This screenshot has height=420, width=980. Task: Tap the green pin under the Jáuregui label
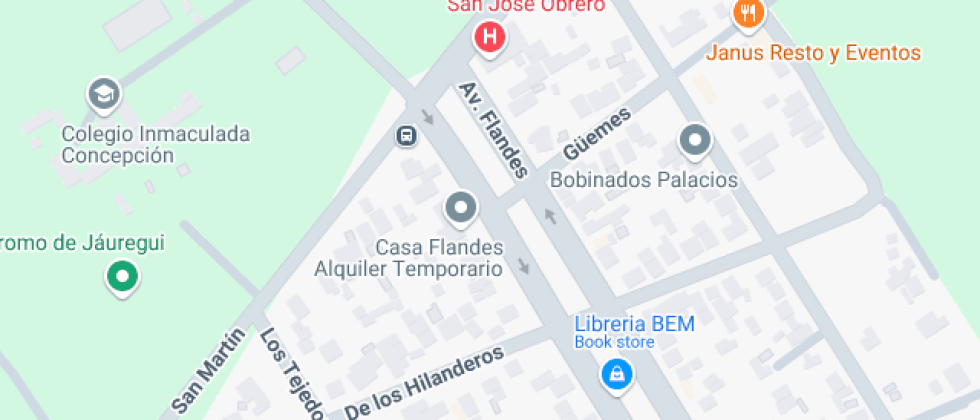point(122,276)
